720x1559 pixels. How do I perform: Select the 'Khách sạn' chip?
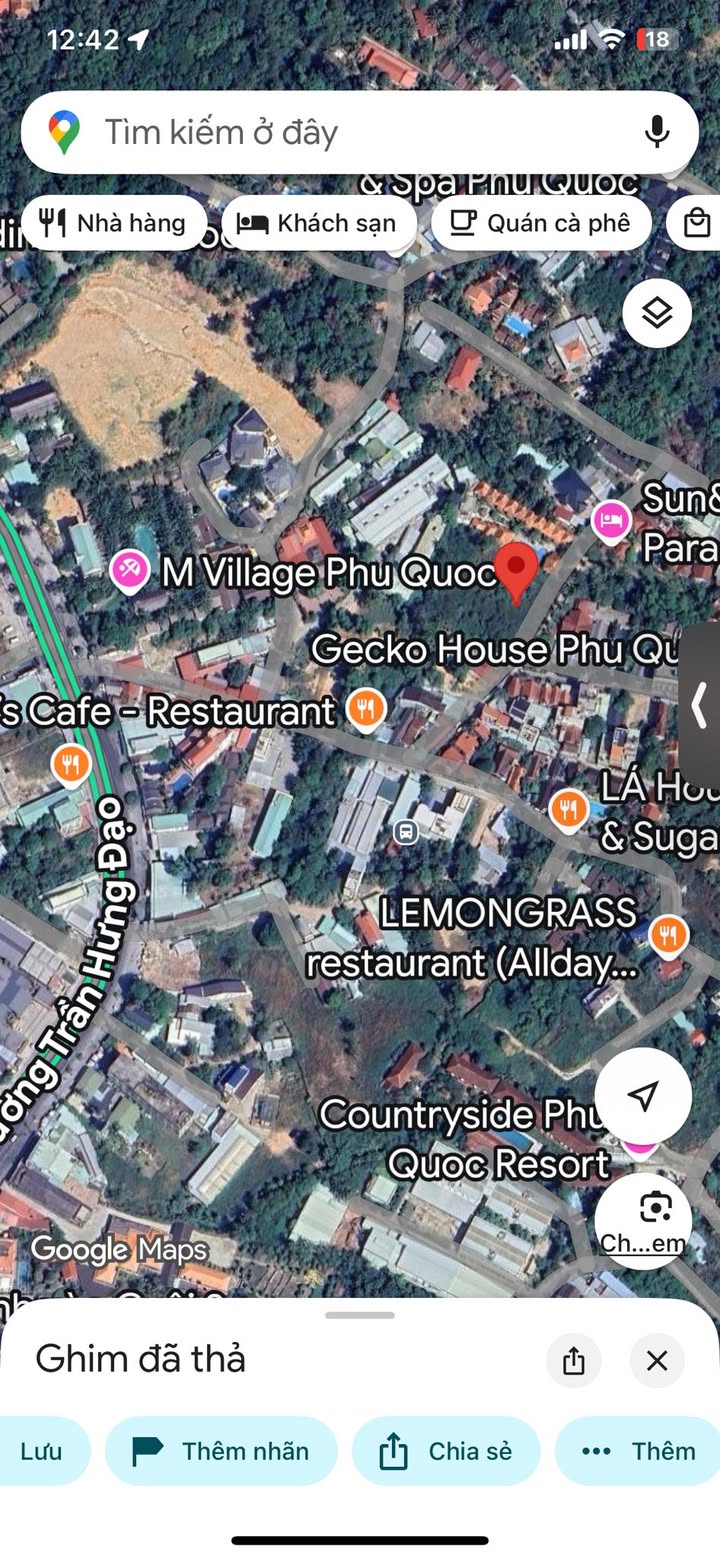(x=319, y=223)
